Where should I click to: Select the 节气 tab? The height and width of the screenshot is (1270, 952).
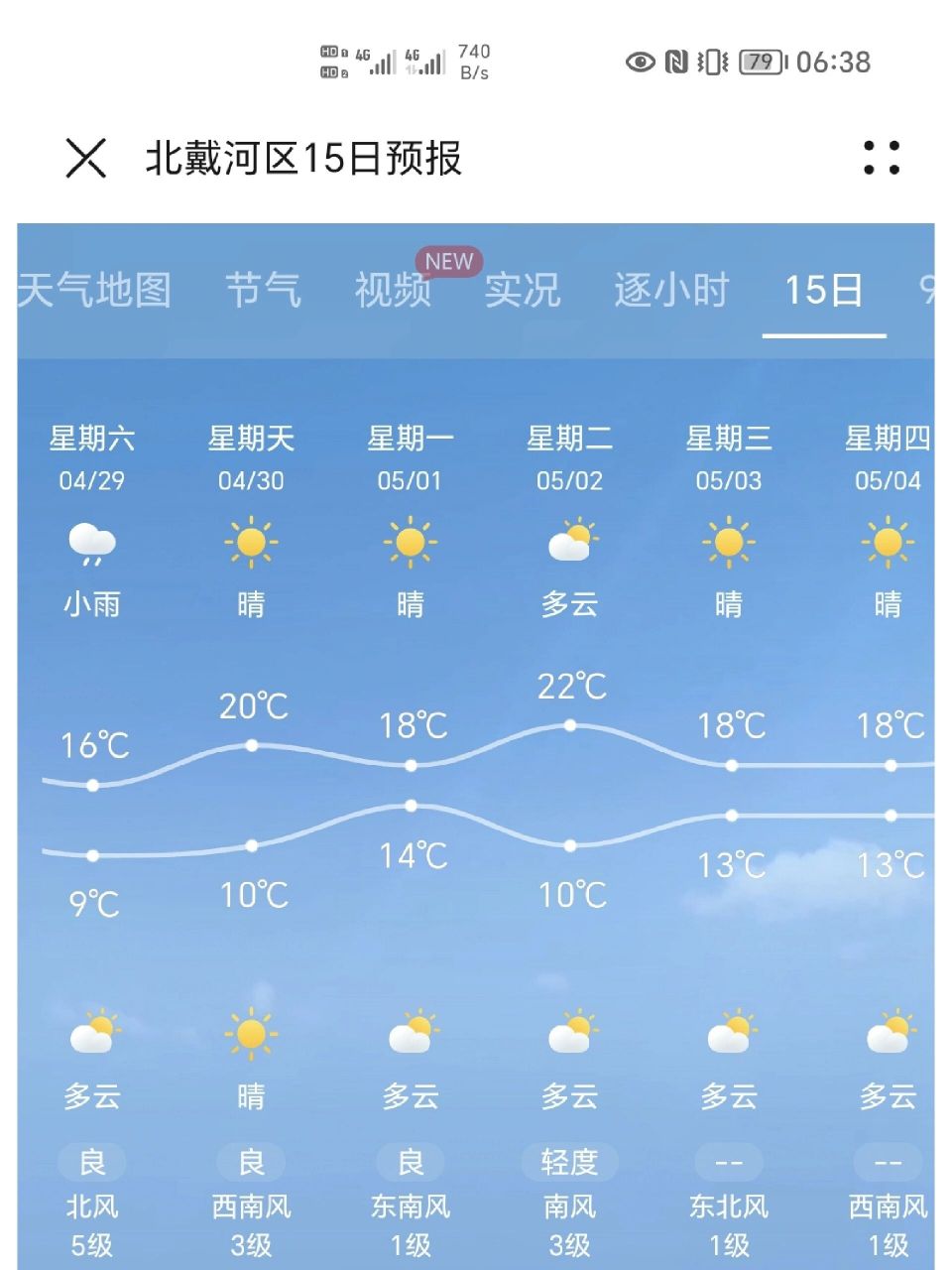(x=265, y=291)
